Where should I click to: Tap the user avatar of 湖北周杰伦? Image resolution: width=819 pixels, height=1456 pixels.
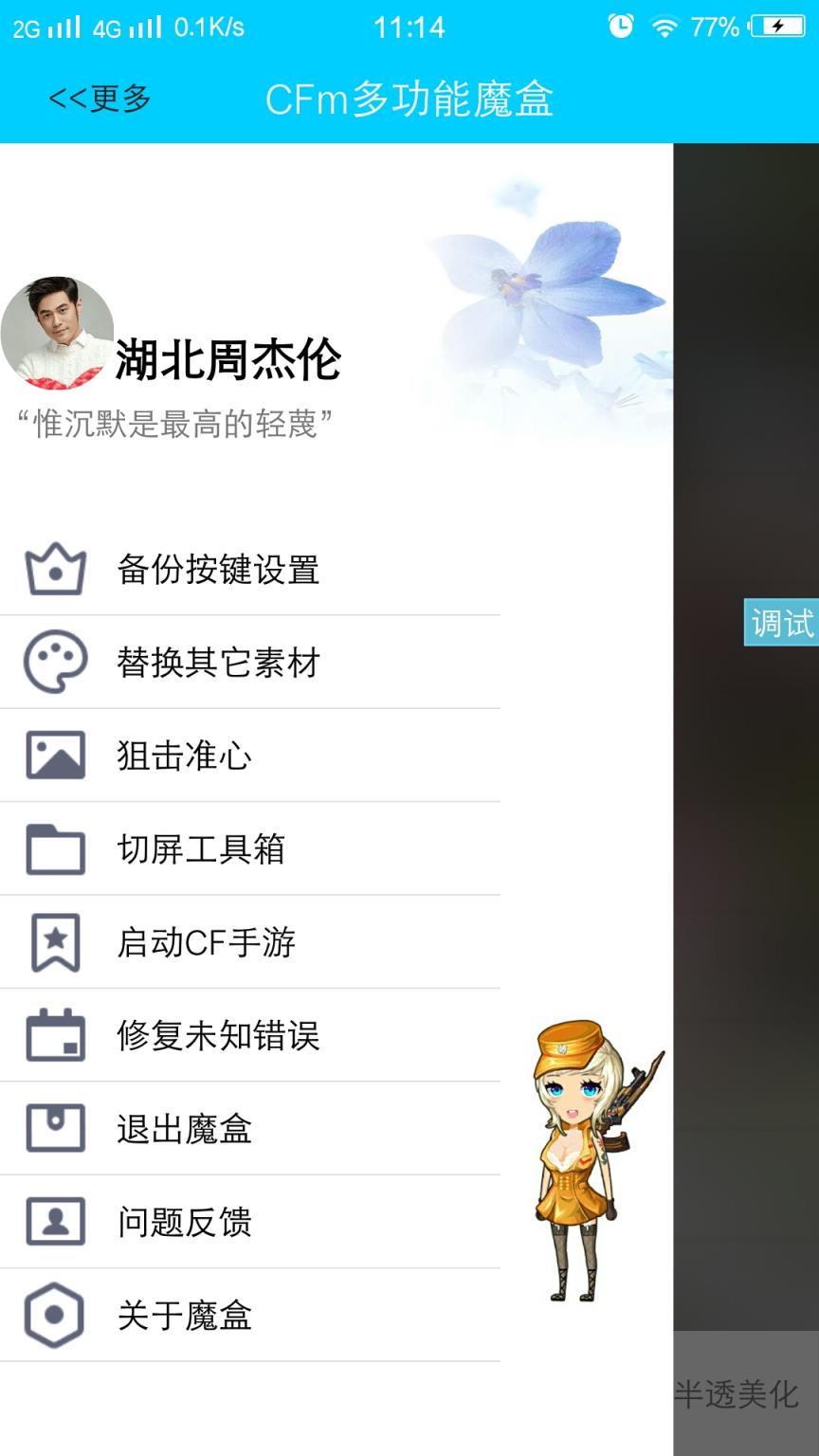pos(57,334)
